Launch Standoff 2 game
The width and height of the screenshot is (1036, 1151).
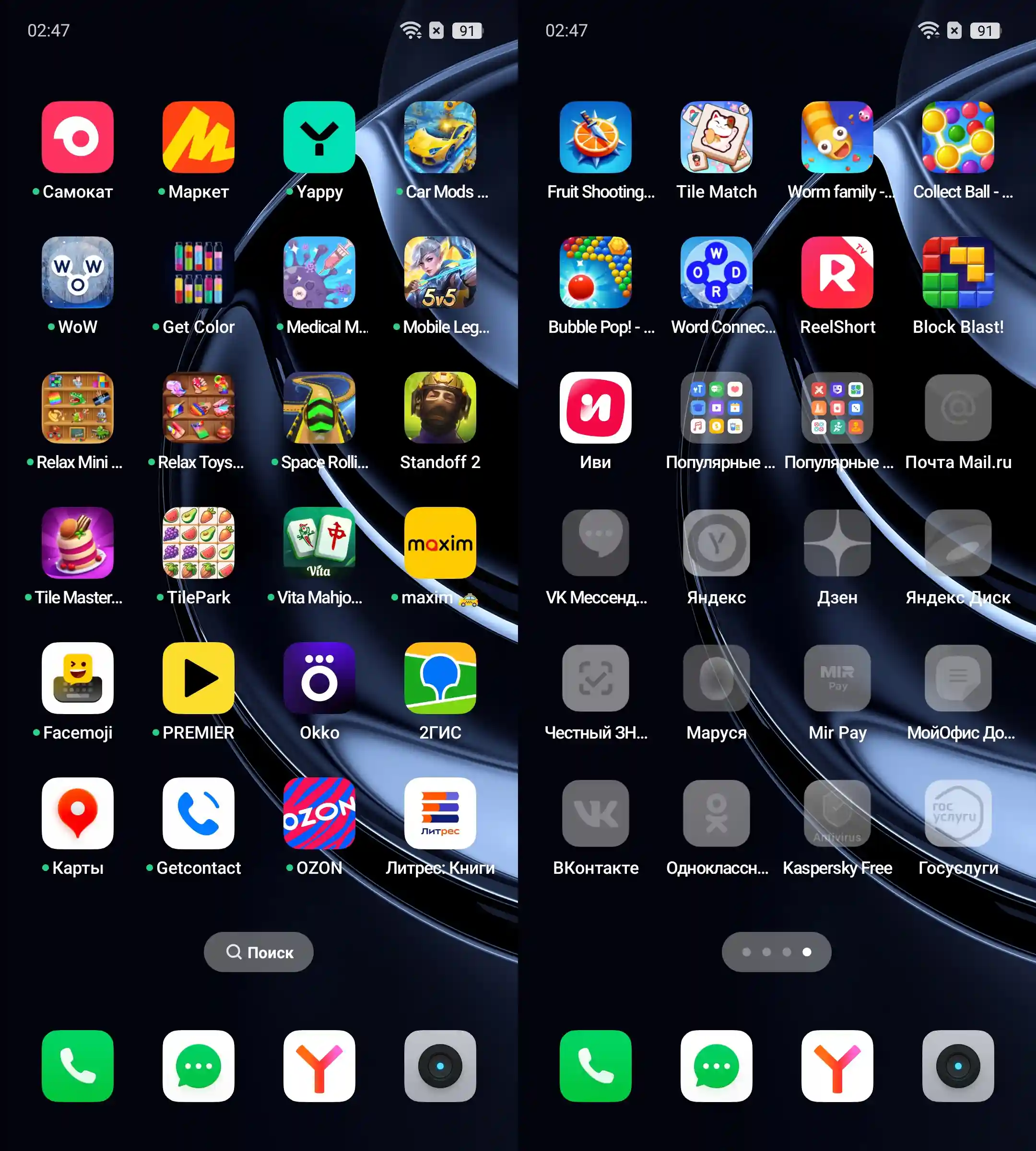click(x=439, y=408)
